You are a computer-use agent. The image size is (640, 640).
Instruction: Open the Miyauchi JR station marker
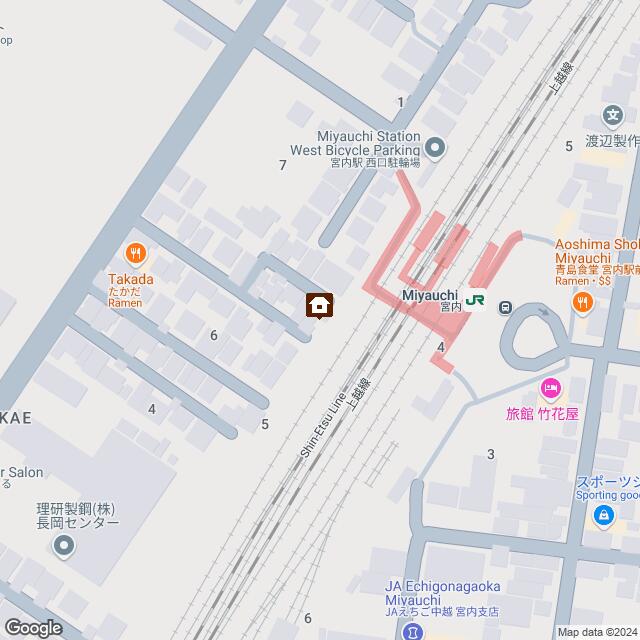[x=476, y=298]
